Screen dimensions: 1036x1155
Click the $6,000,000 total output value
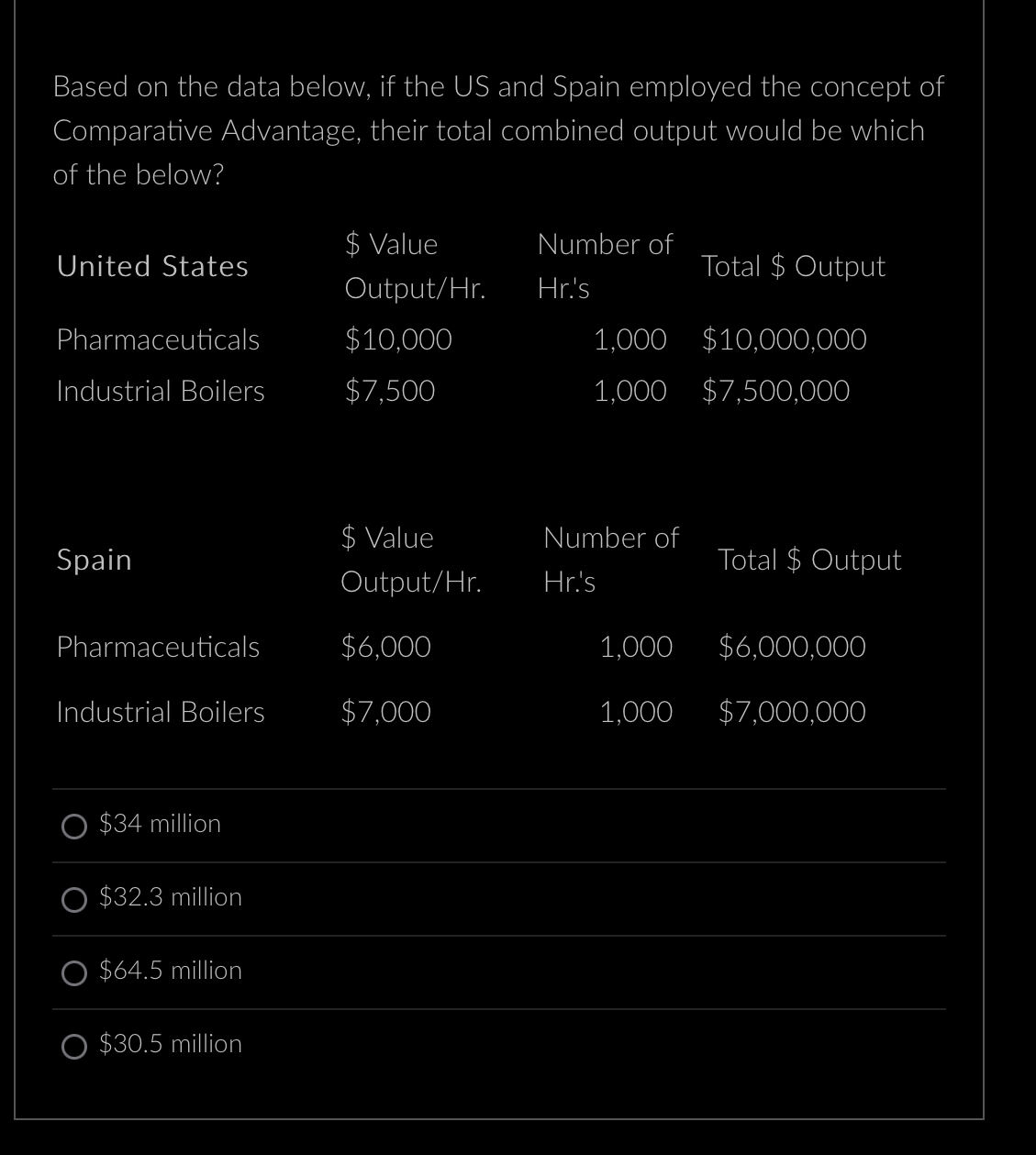[791, 647]
